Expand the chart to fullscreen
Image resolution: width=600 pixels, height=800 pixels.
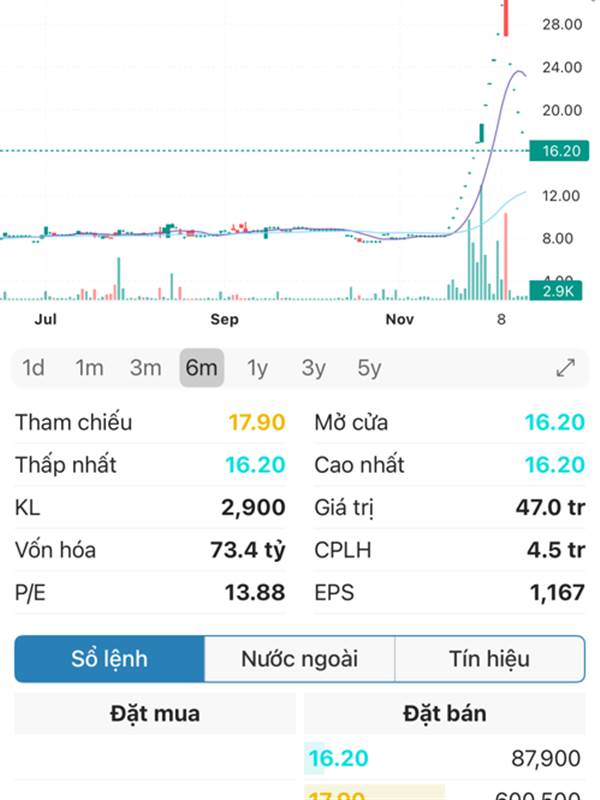click(565, 368)
